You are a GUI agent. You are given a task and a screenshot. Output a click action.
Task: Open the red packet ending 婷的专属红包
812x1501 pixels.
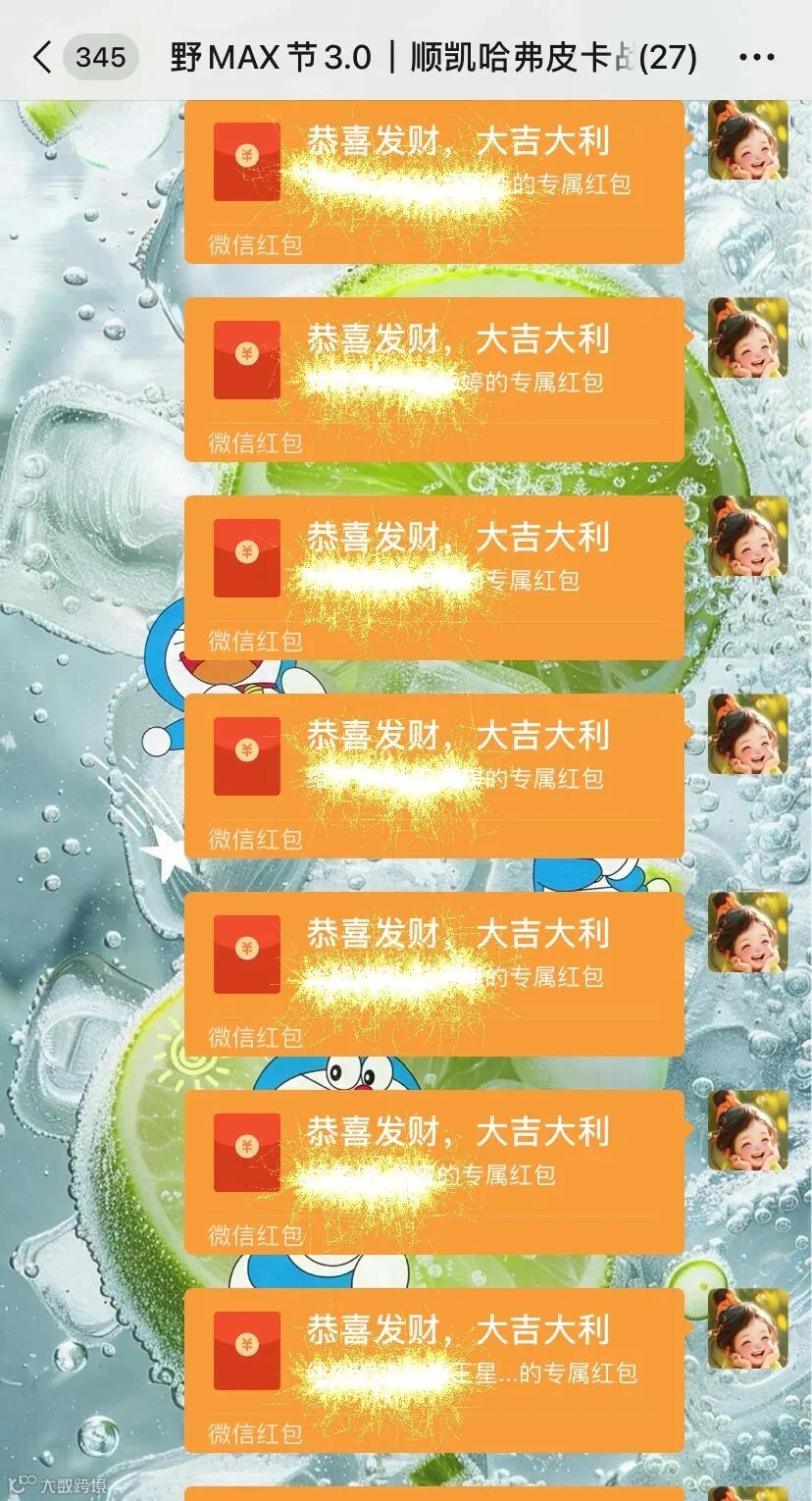(x=434, y=380)
